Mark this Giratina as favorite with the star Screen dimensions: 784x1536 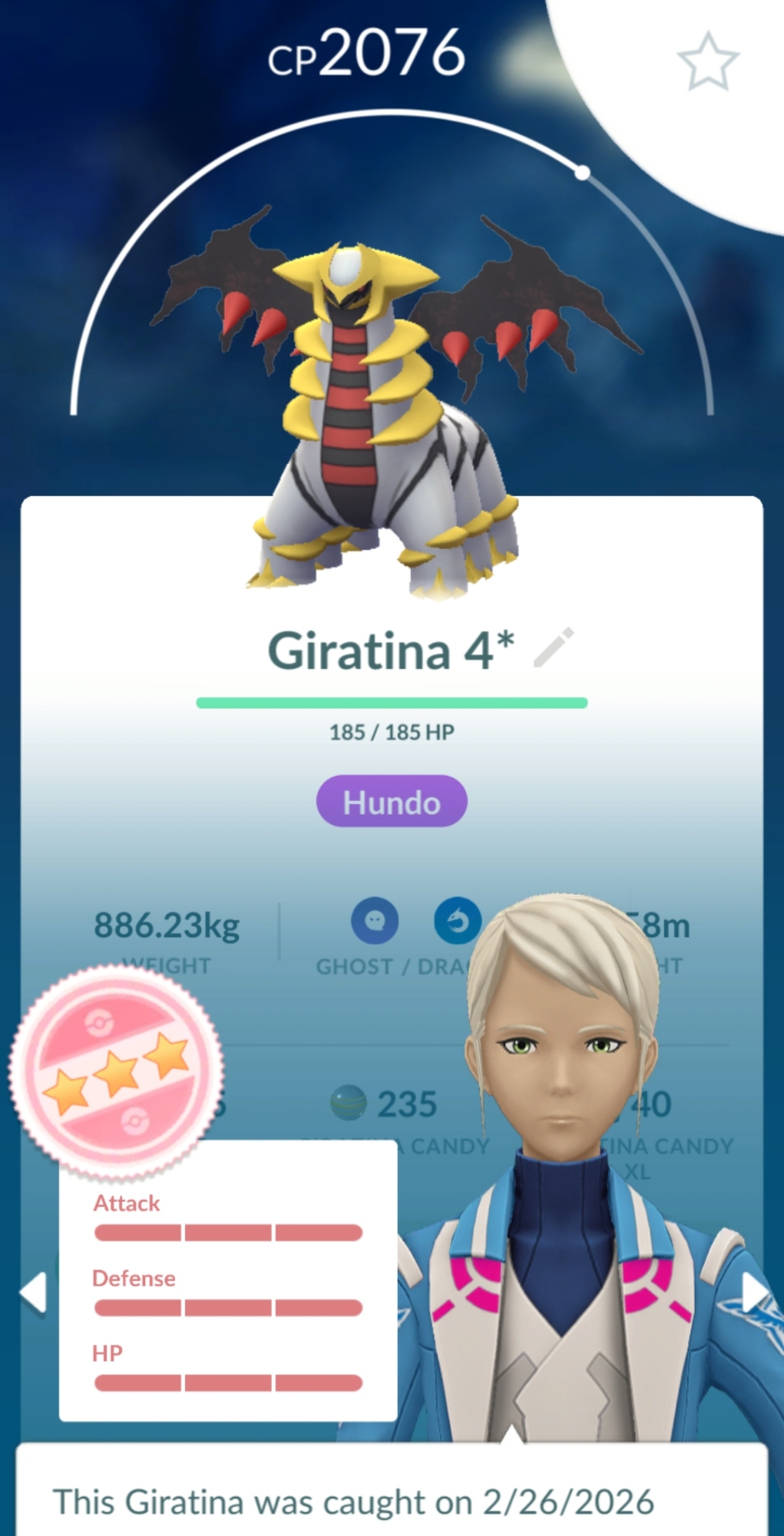[x=706, y=61]
